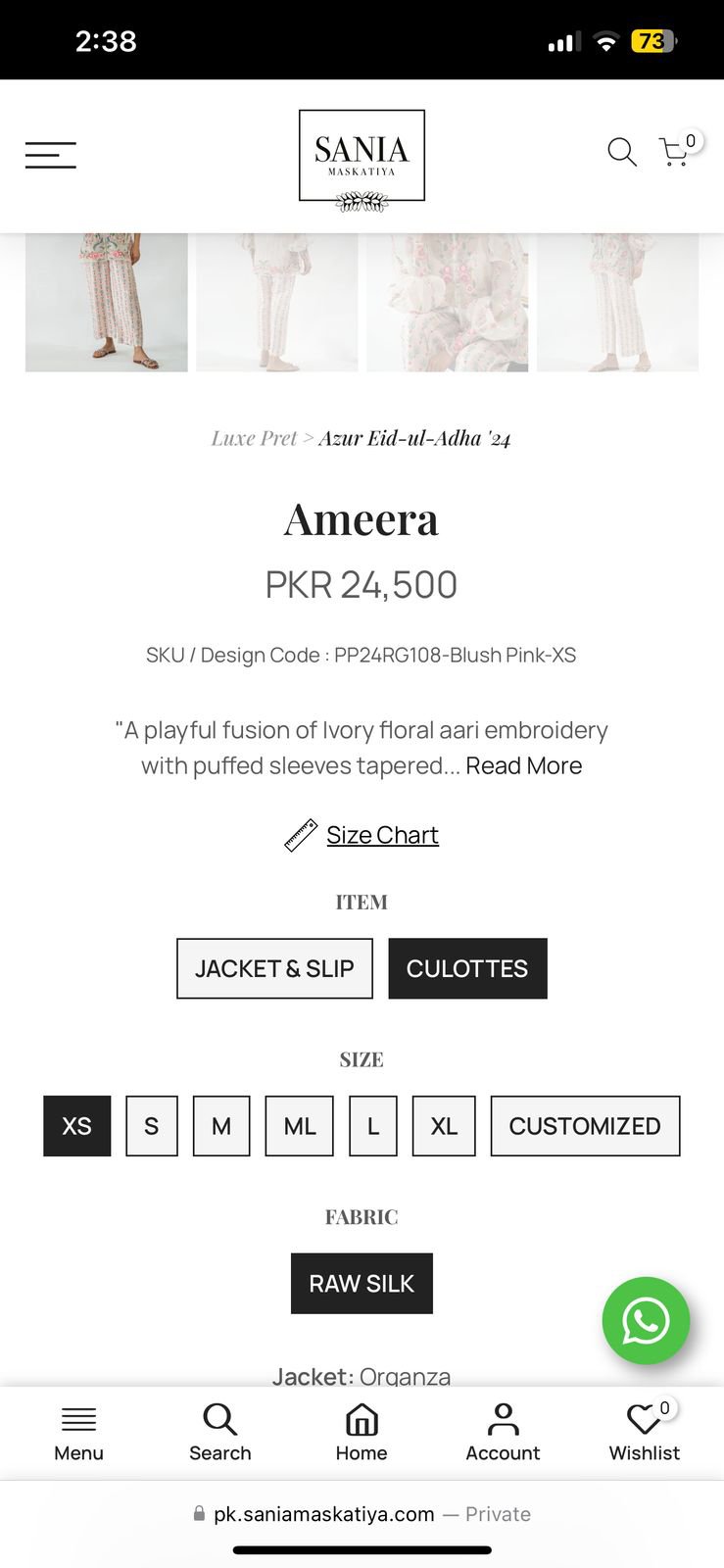This screenshot has height=1568, width=724.
Task: Choose size XL
Action: click(x=444, y=1126)
